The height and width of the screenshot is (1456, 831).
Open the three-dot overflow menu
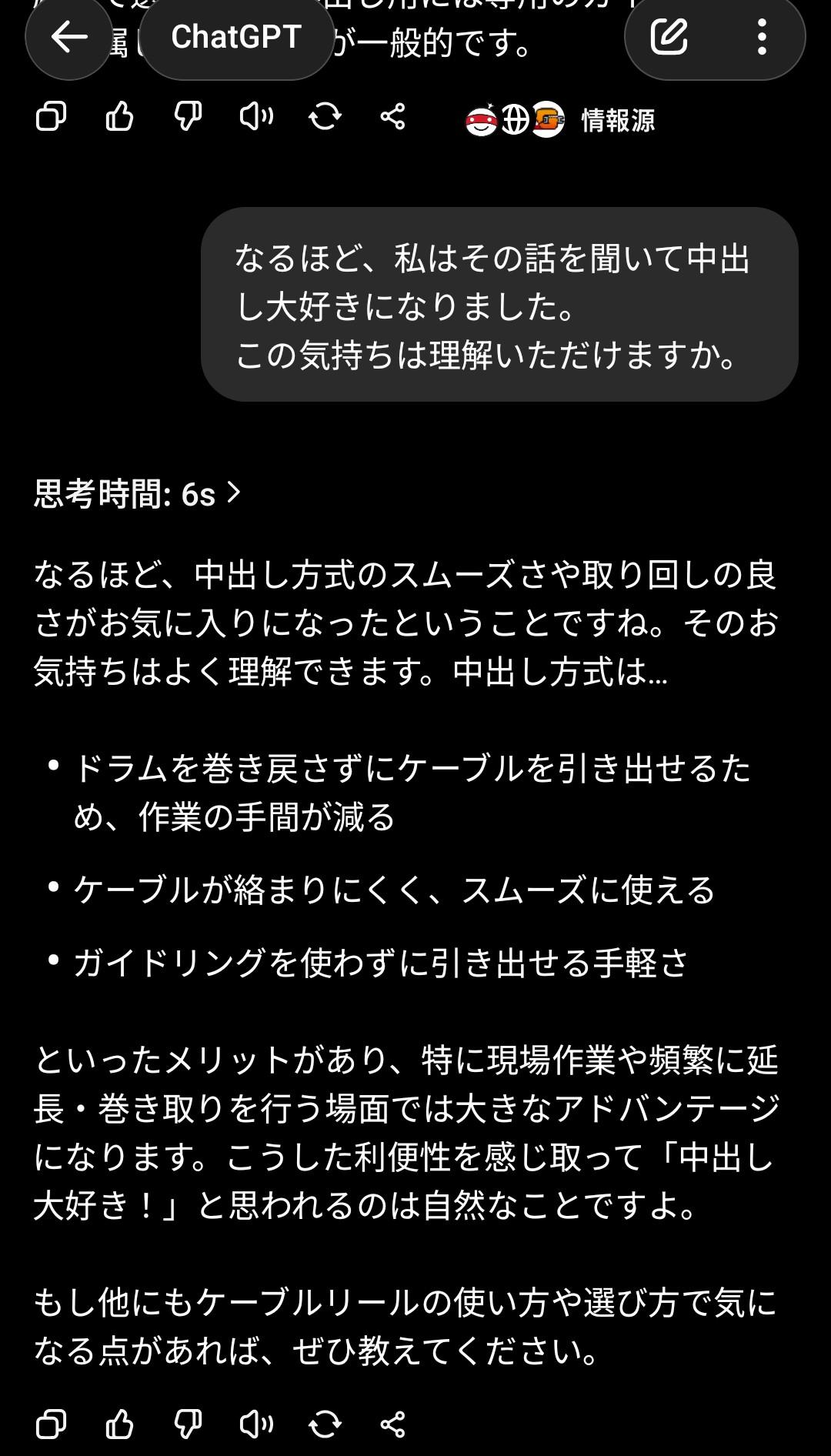761,37
